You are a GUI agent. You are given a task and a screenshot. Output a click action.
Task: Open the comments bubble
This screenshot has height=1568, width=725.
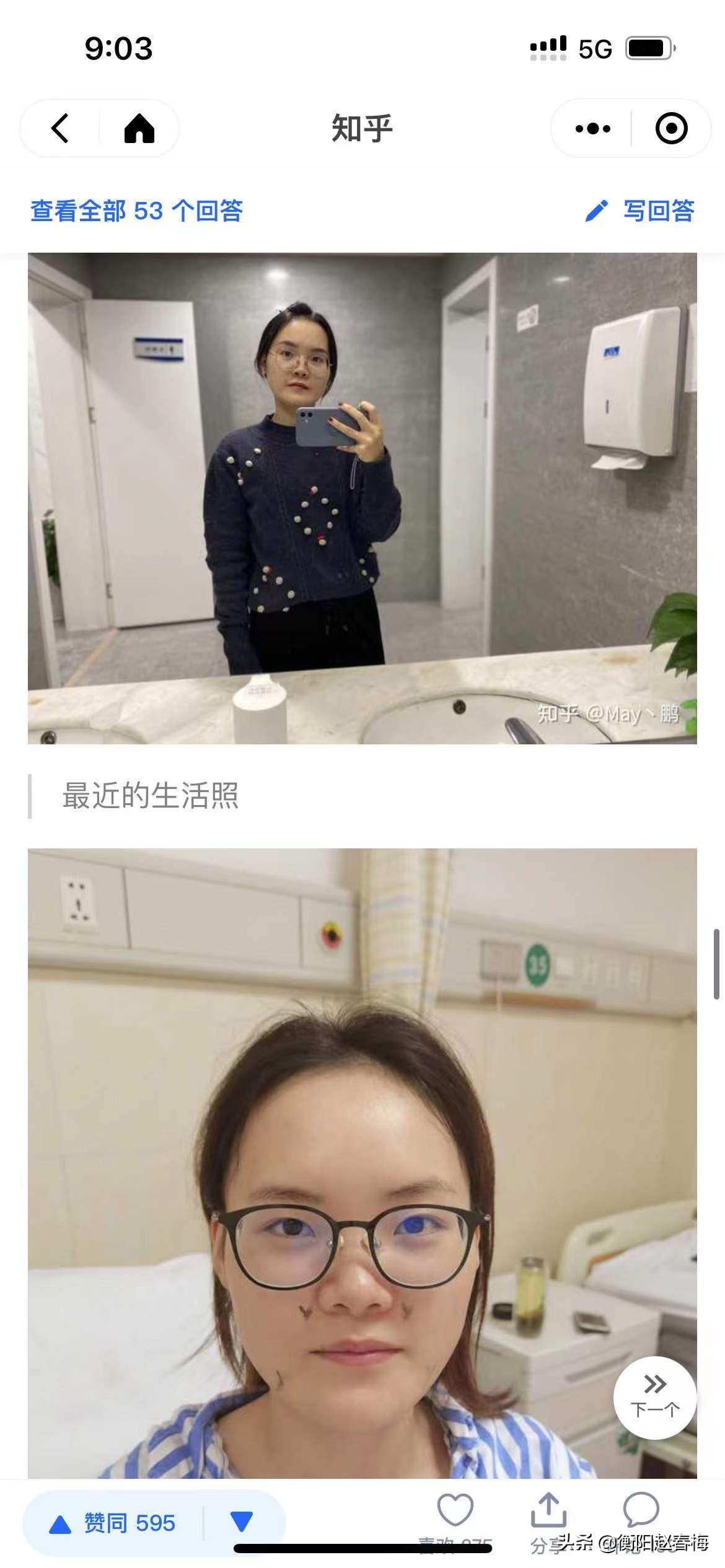[641, 1510]
